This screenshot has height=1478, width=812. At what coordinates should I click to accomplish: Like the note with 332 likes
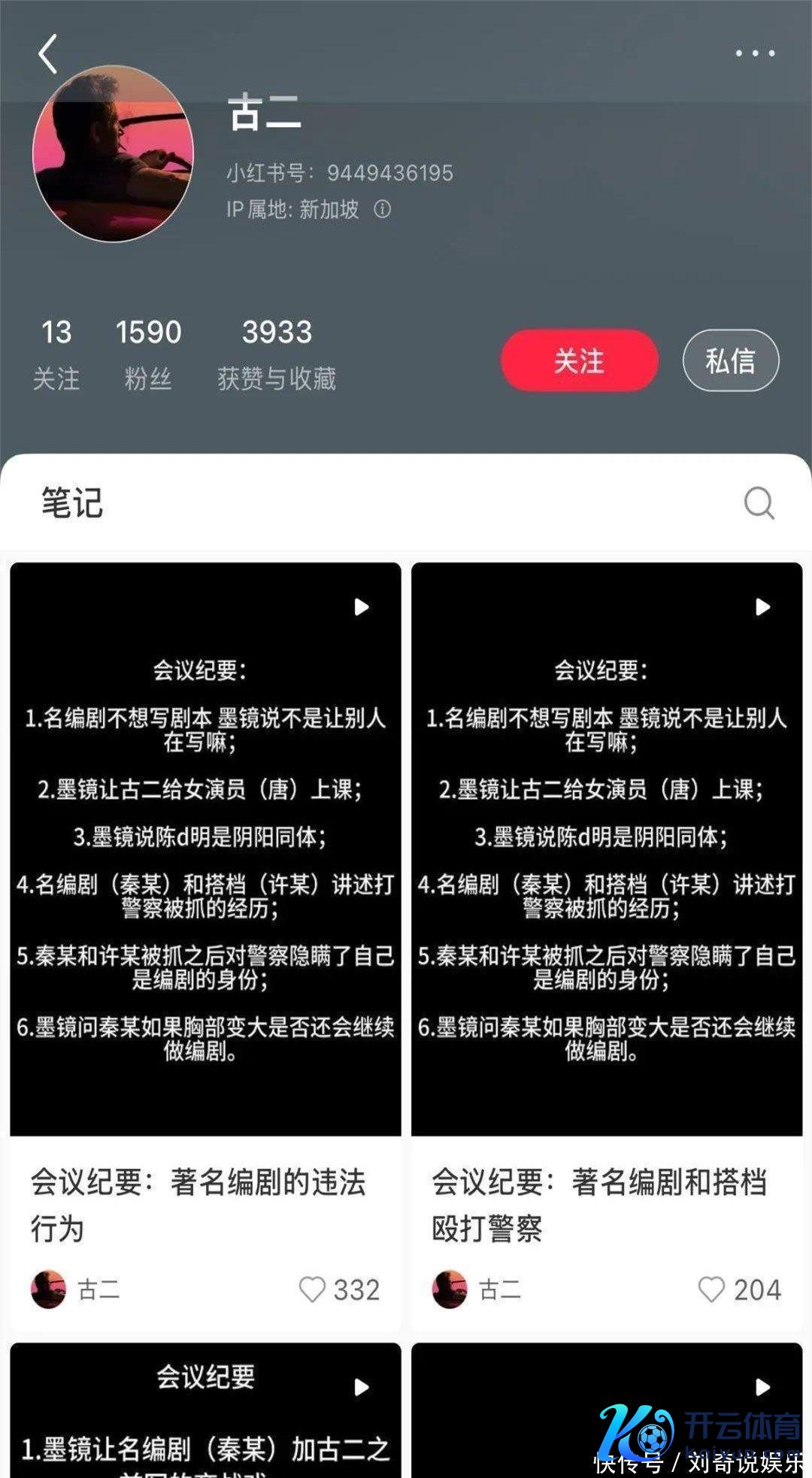(312, 1289)
